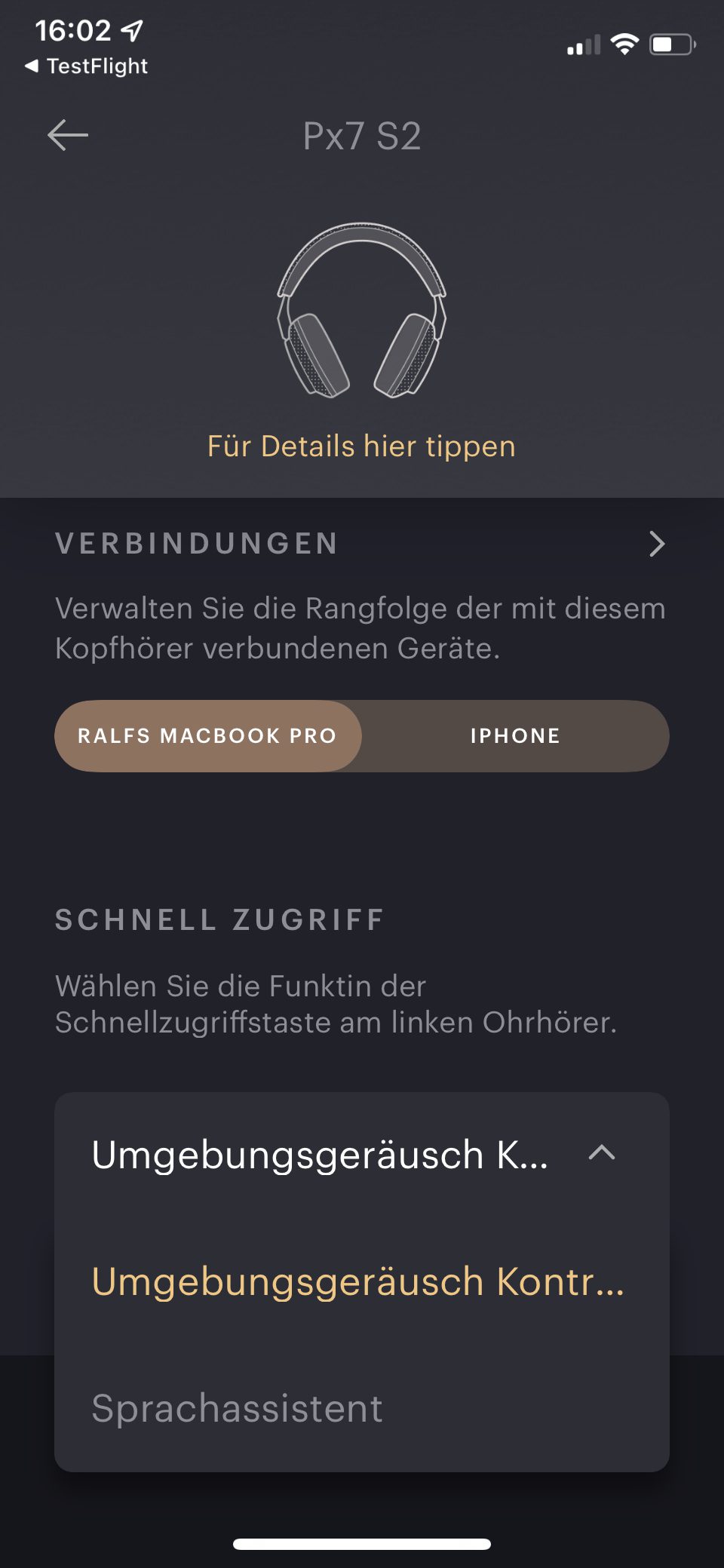Tap 'Für Details hier tippen' link

coord(361,446)
